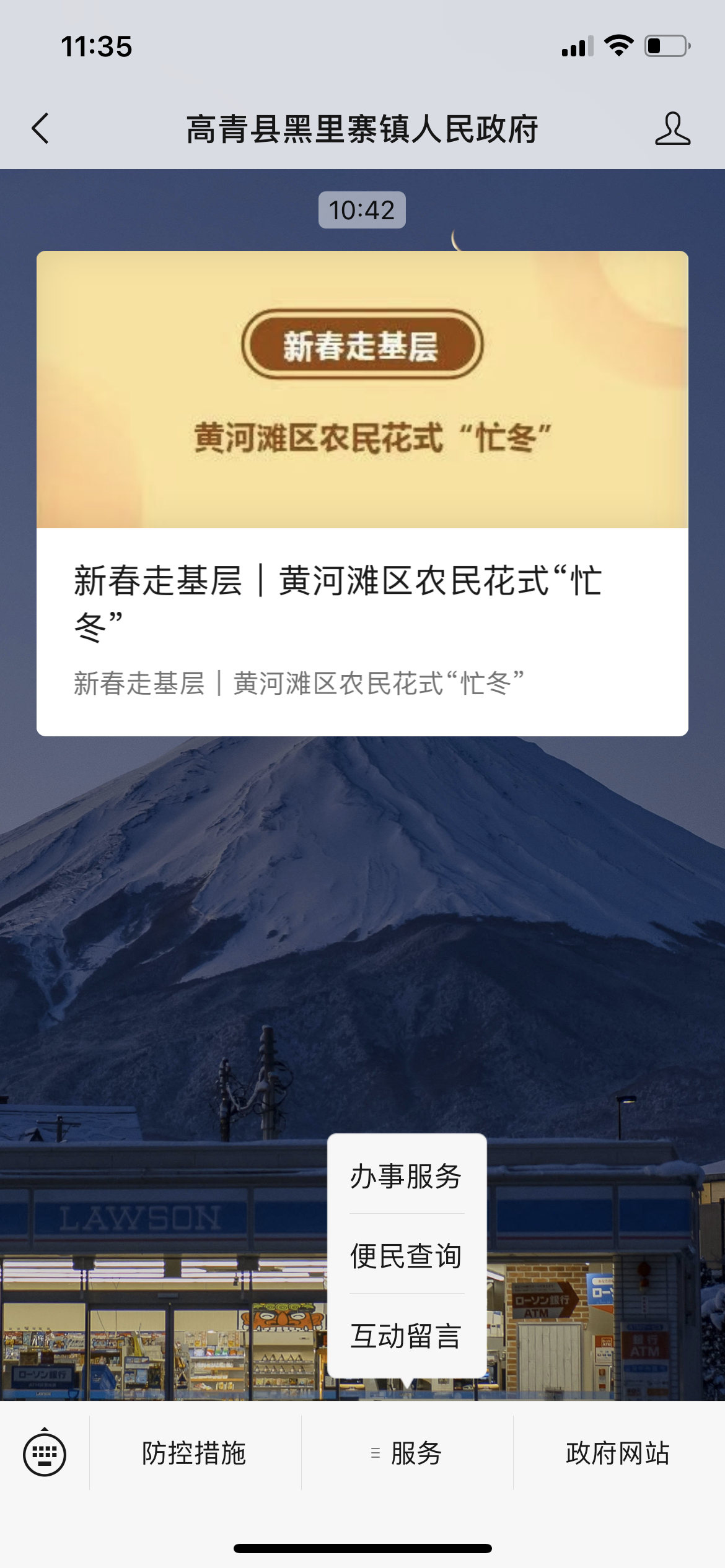Image resolution: width=725 pixels, height=1568 pixels.
Task: Open the 防控措施 menu
Action: point(195,1453)
